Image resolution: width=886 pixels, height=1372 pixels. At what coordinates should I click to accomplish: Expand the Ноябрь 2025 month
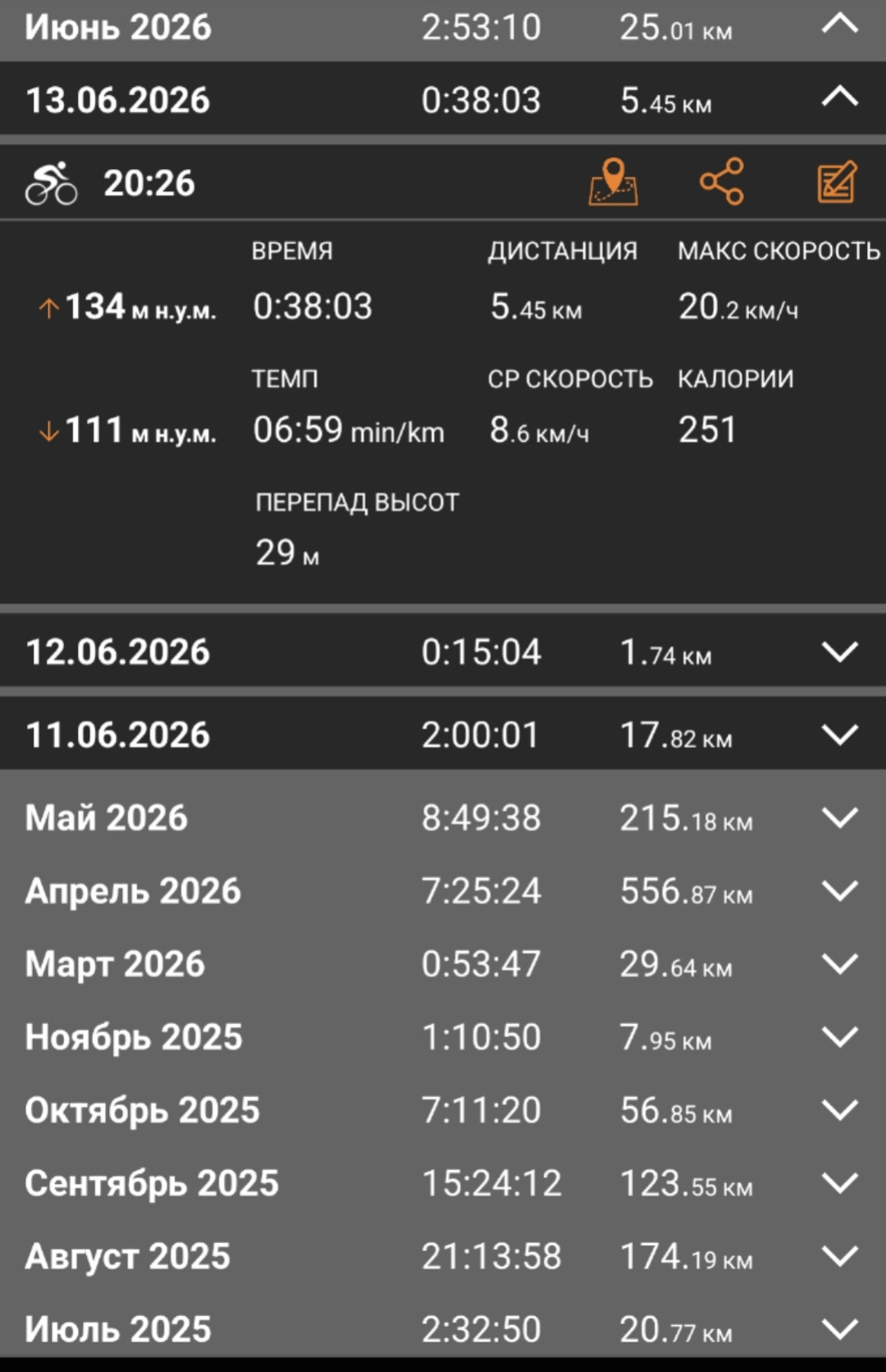pyautogui.click(x=839, y=1036)
